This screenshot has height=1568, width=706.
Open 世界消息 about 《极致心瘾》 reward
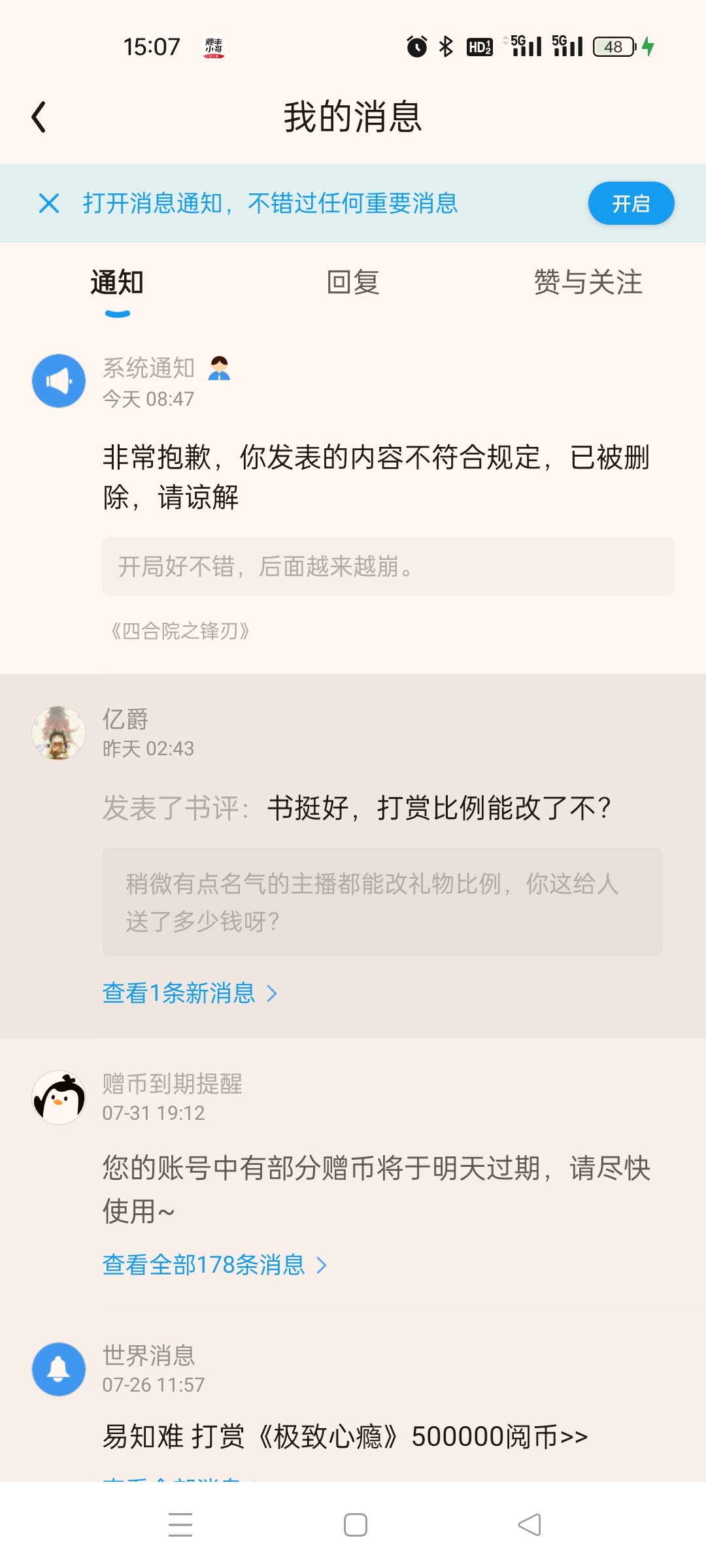tap(345, 1437)
